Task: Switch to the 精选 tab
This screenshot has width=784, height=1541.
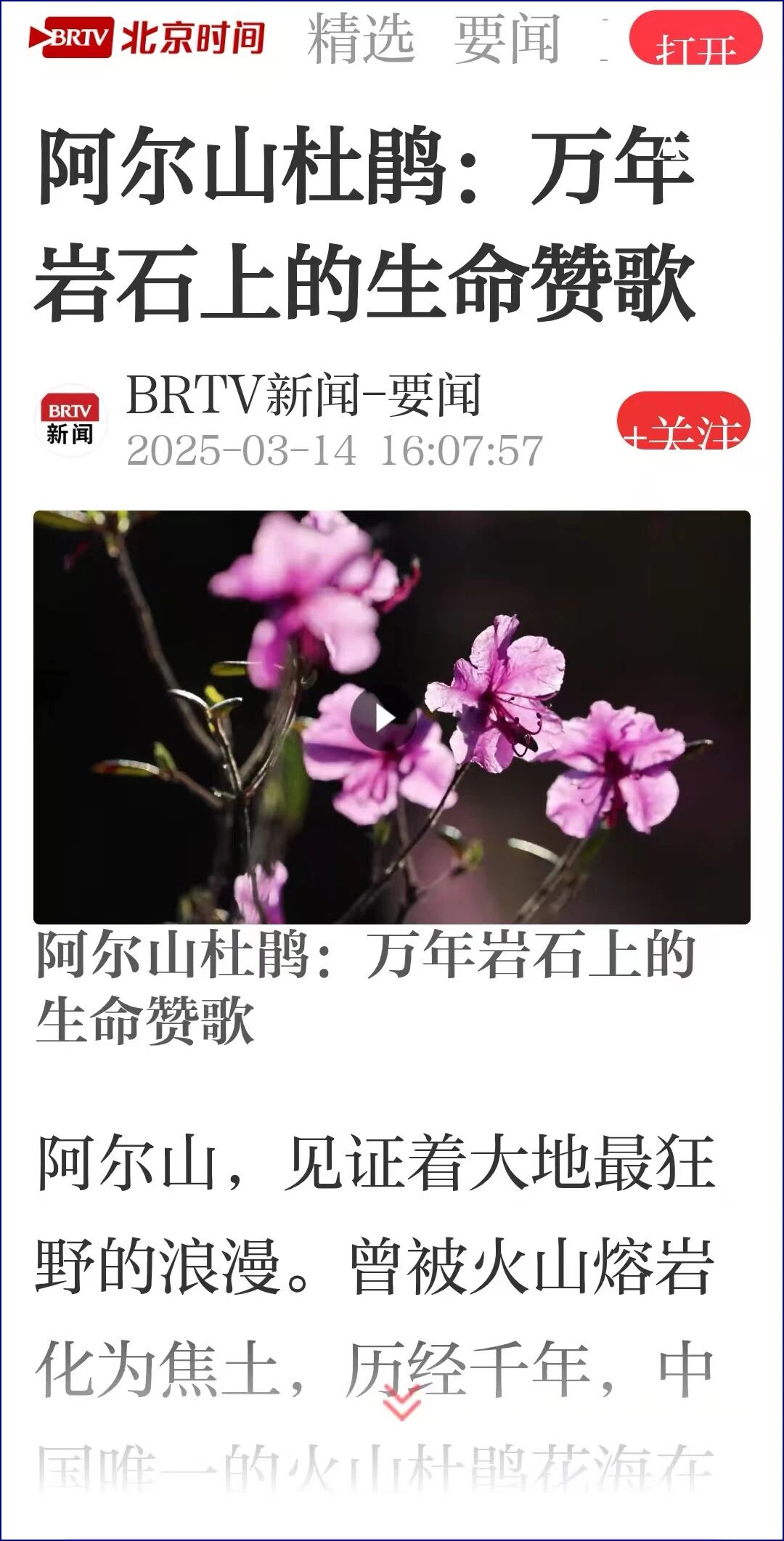Action: (361, 39)
